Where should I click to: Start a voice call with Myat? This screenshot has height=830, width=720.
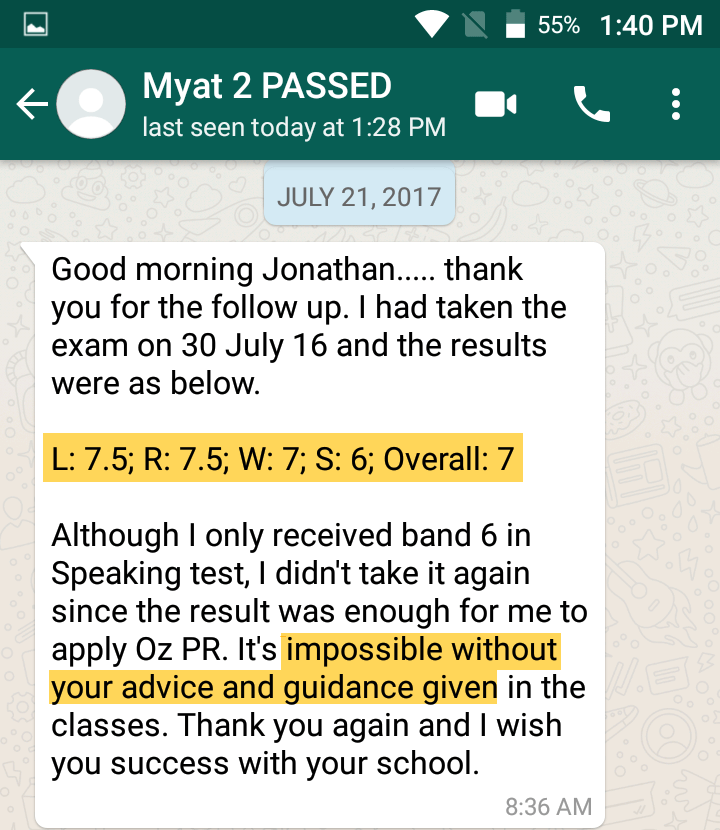(x=591, y=104)
